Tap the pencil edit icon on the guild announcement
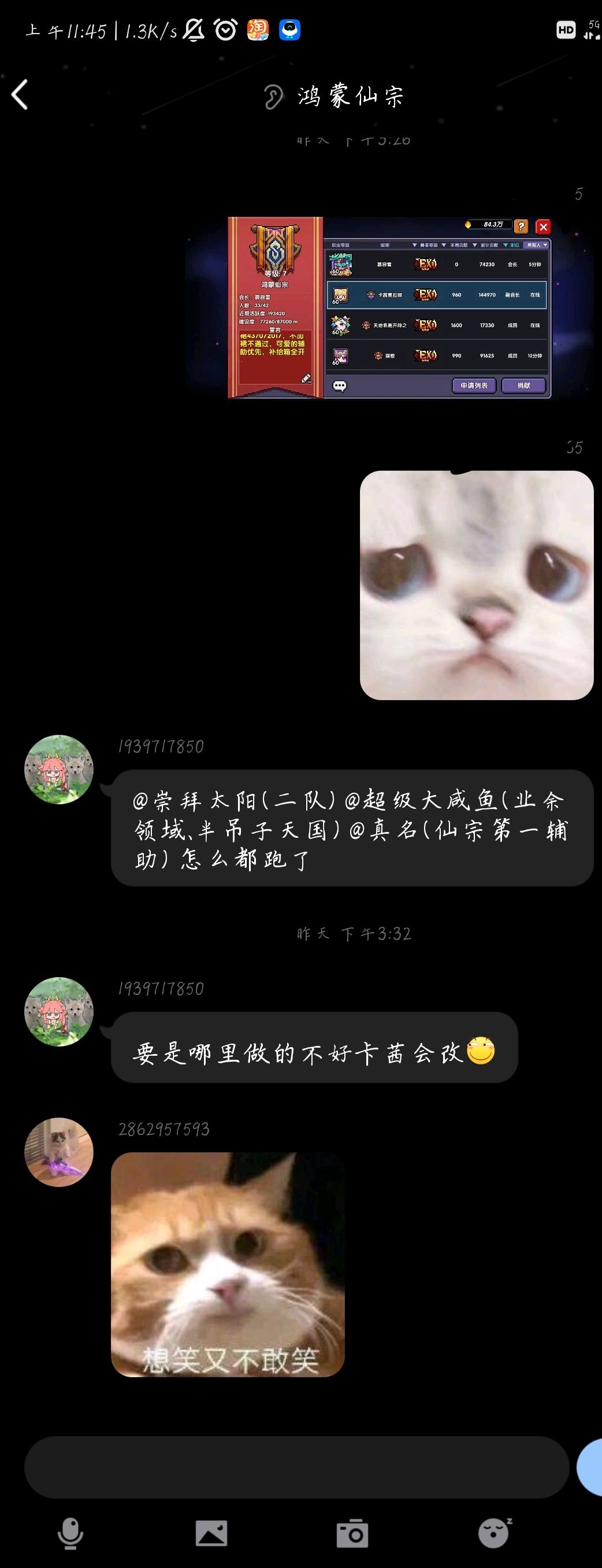602x1568 pixels. pyautogui.click(x=306, y=379)
